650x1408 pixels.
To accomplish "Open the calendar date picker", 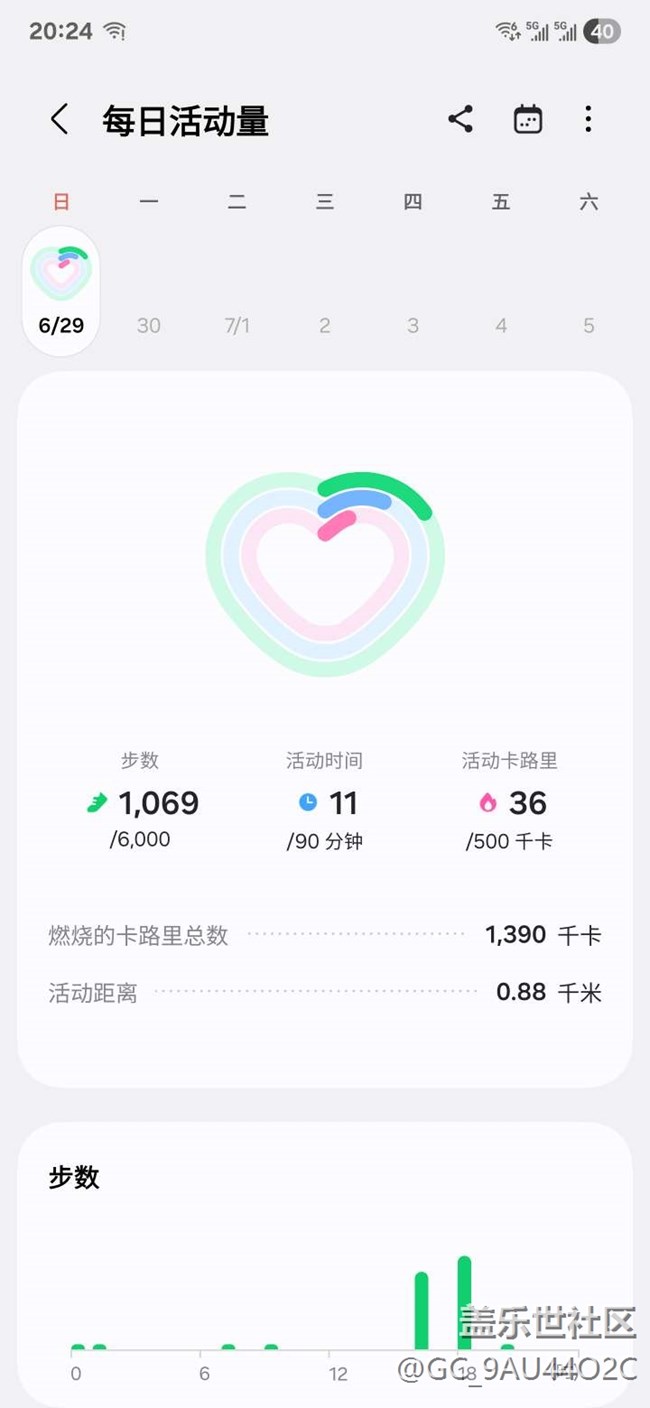I will [x=527, y=119].
